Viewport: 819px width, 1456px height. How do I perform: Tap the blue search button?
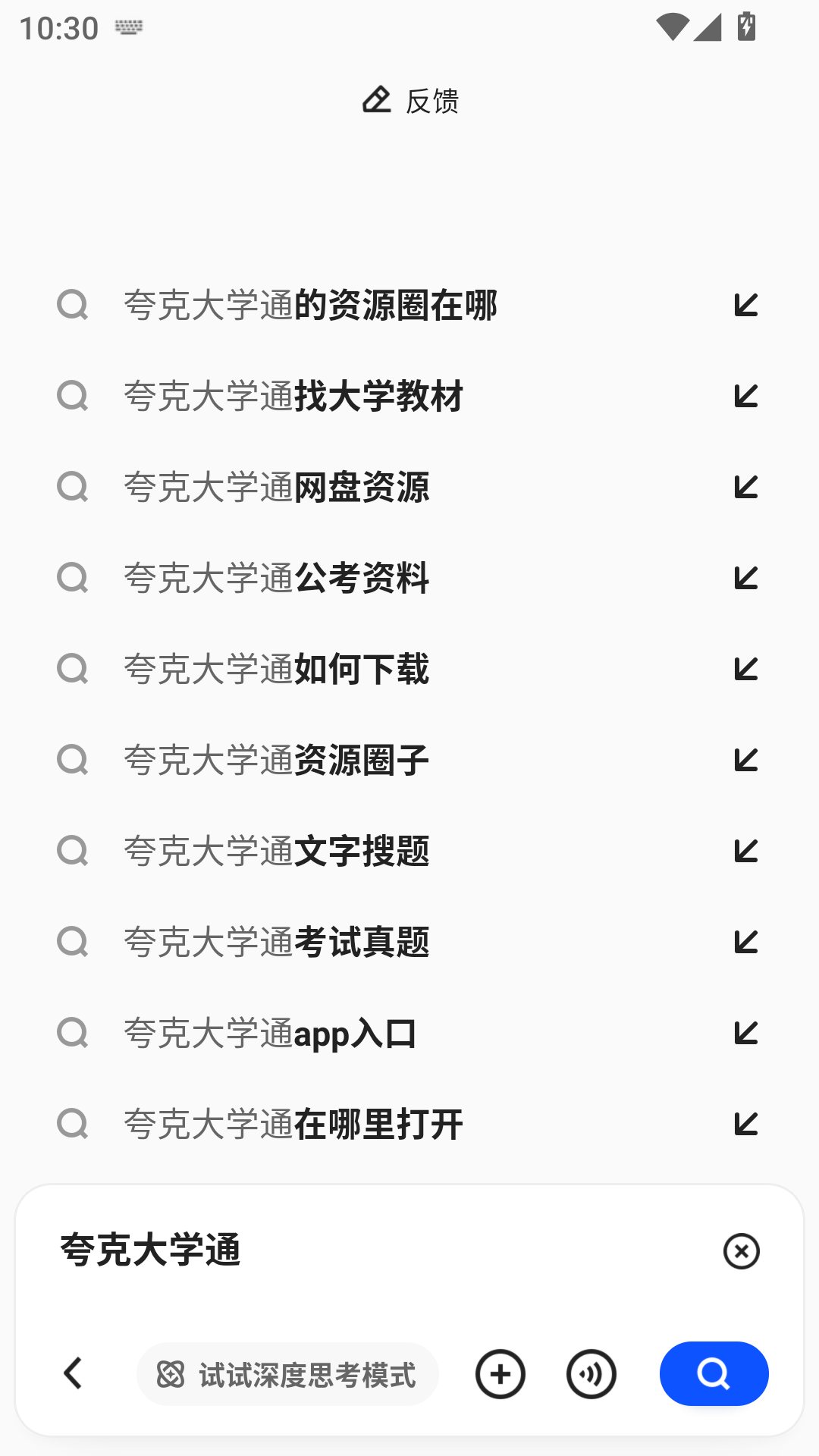[x=714, y=1373]
